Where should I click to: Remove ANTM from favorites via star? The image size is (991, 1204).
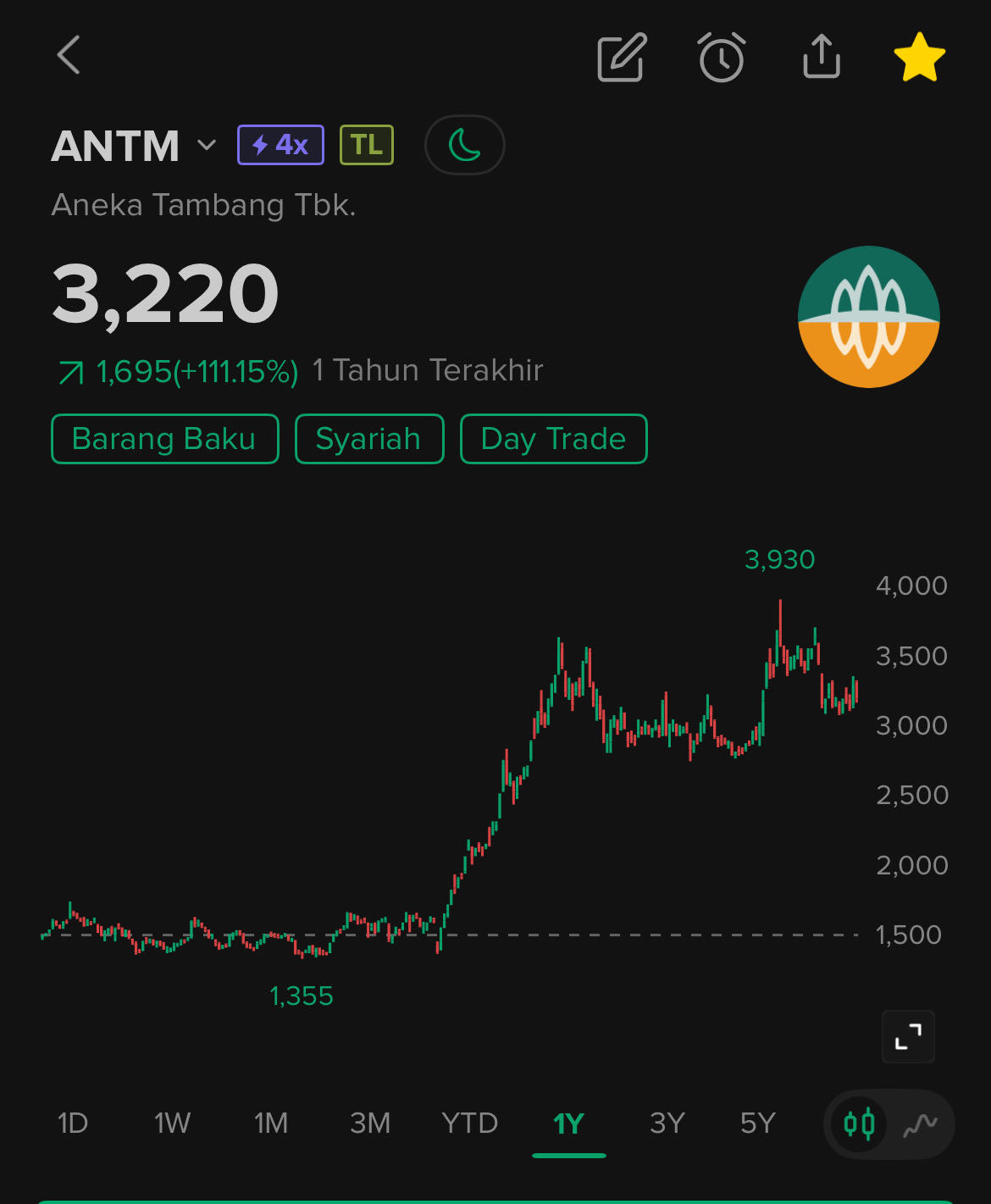pos(919,58)
